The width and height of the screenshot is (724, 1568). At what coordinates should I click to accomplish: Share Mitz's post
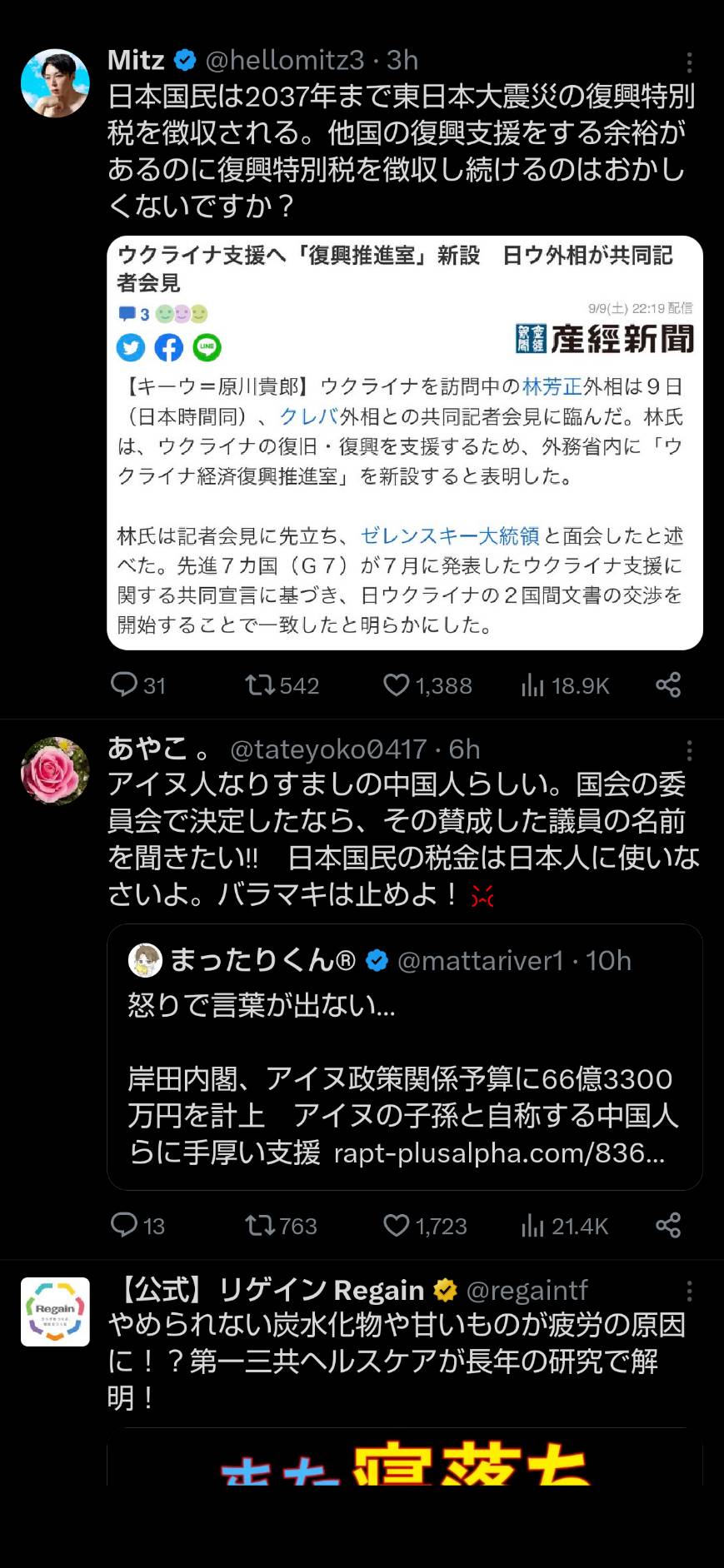[x=668, y=685]
